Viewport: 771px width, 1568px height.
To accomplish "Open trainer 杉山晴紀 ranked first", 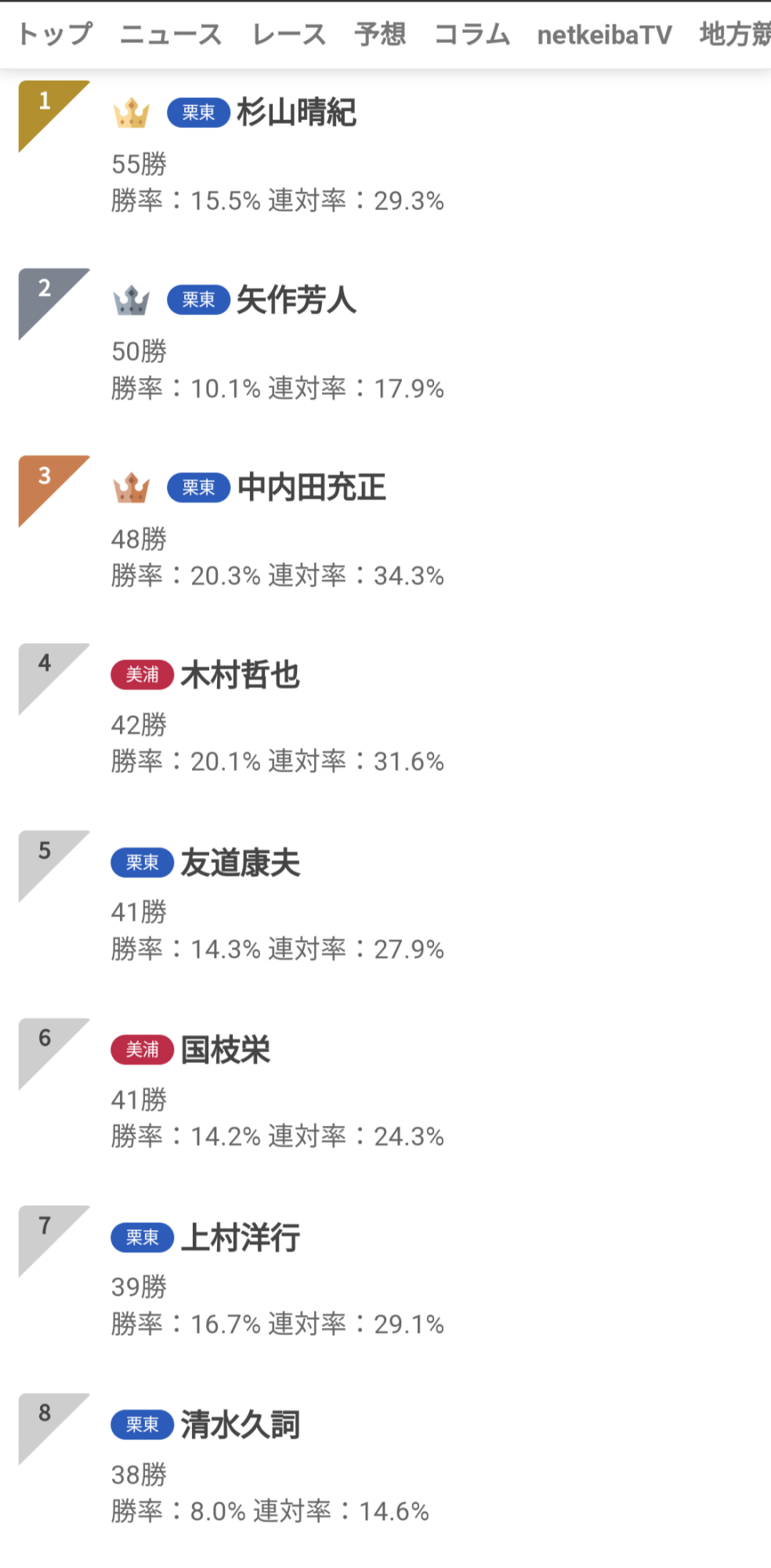I will 296,113.
